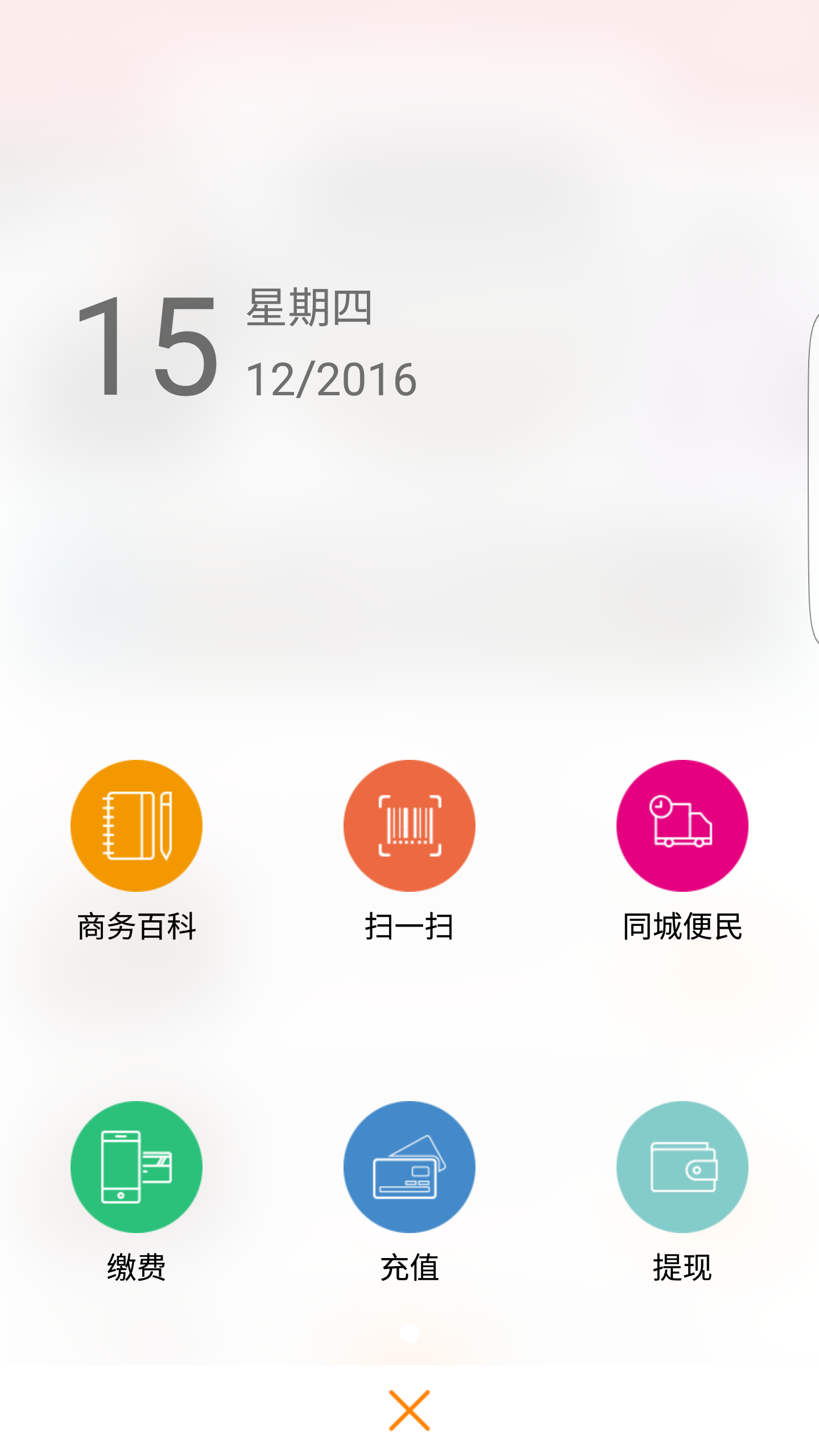
Task: Open the 充值 bank card icon
Action: 409,1166
